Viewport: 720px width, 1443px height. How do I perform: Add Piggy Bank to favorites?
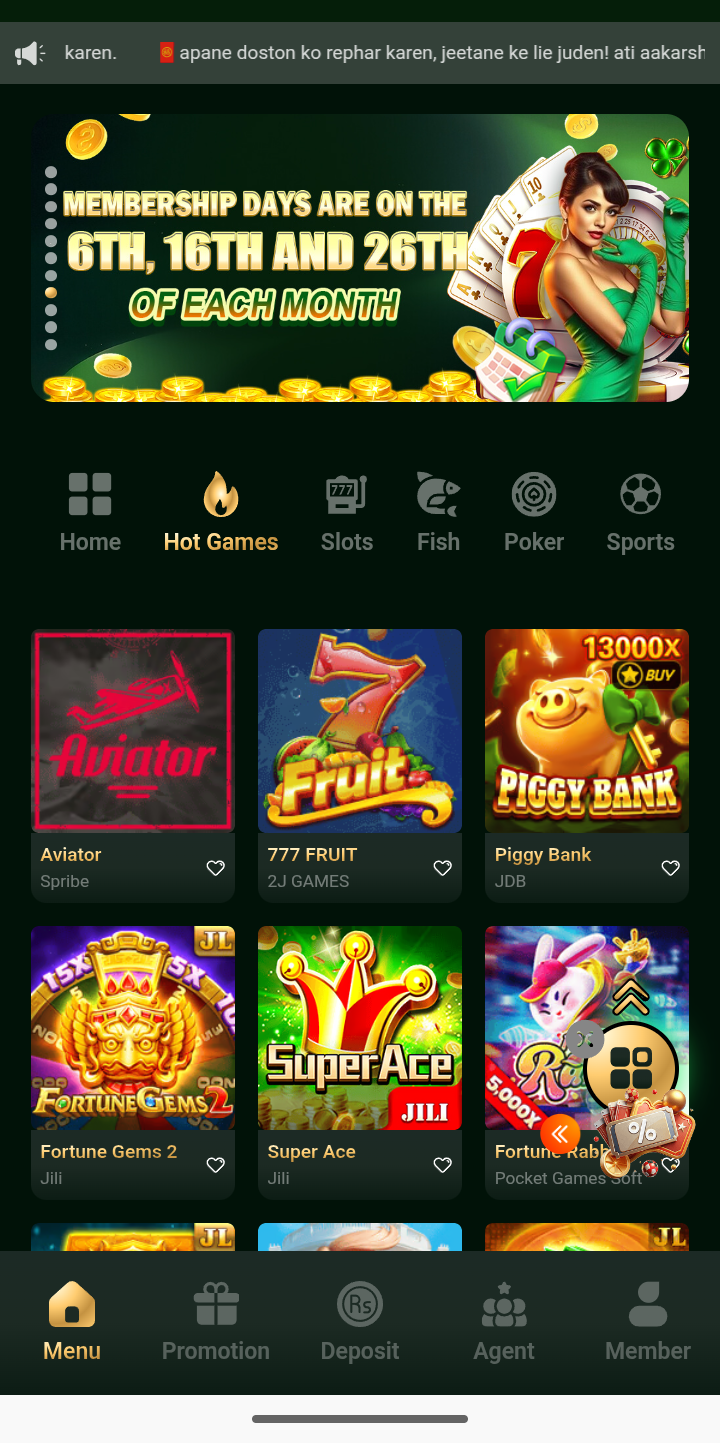[x=670, y=868]
